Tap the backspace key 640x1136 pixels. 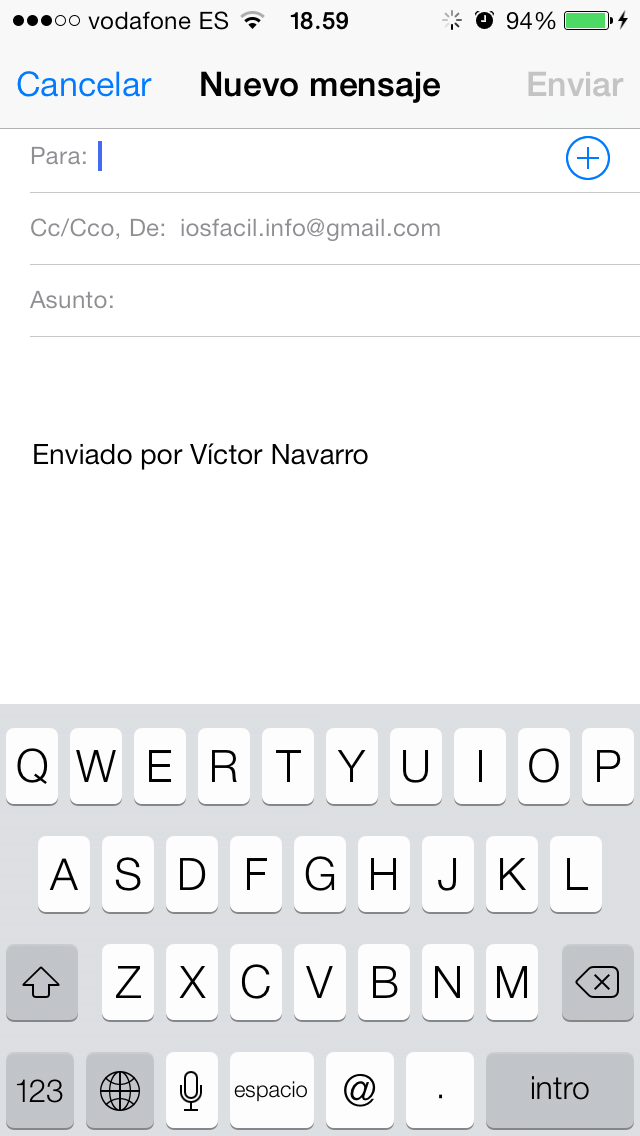[x=597, y=983]
